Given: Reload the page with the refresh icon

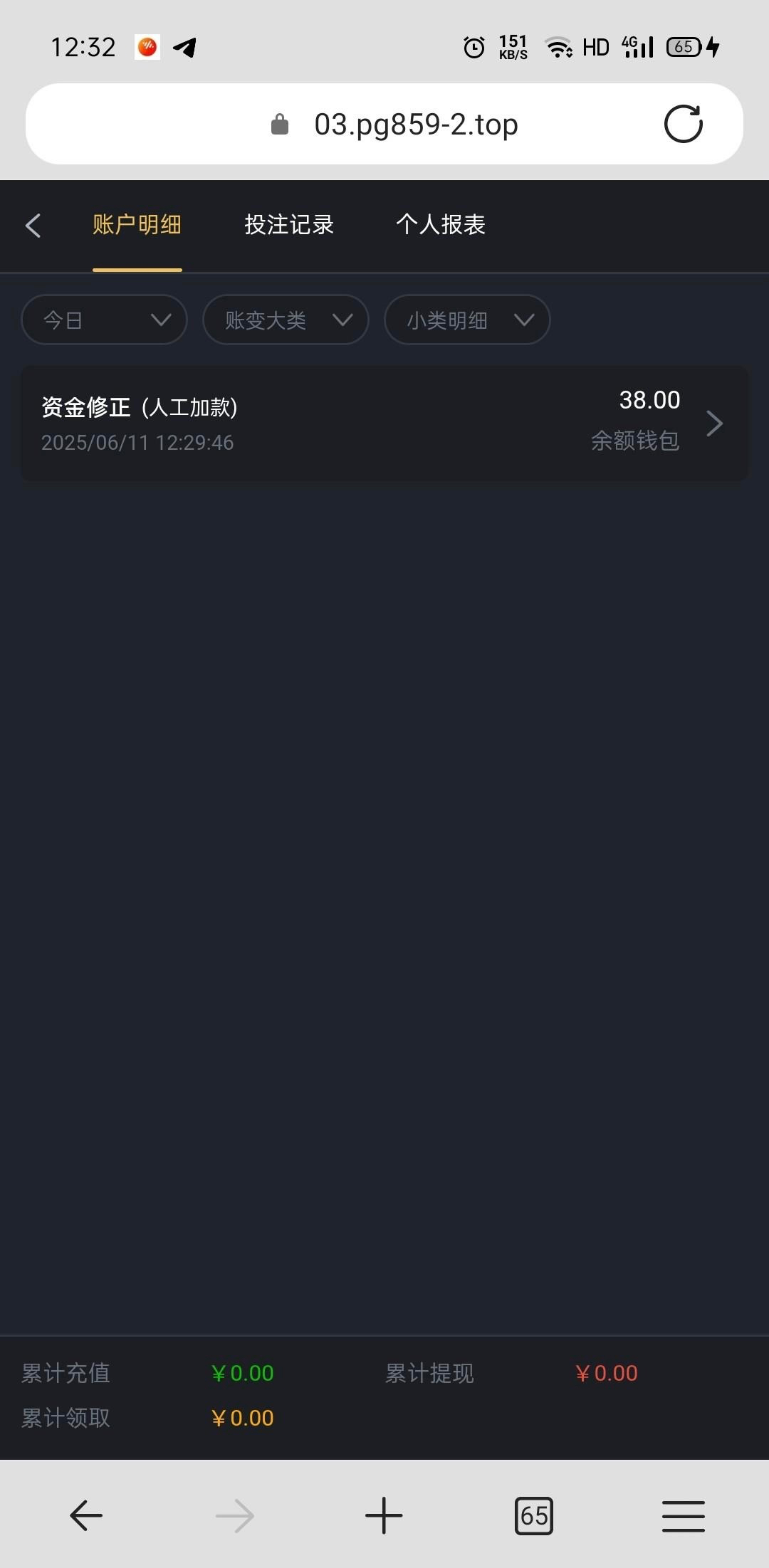Looking at the screenshot, I should click(x=683, y=125).
